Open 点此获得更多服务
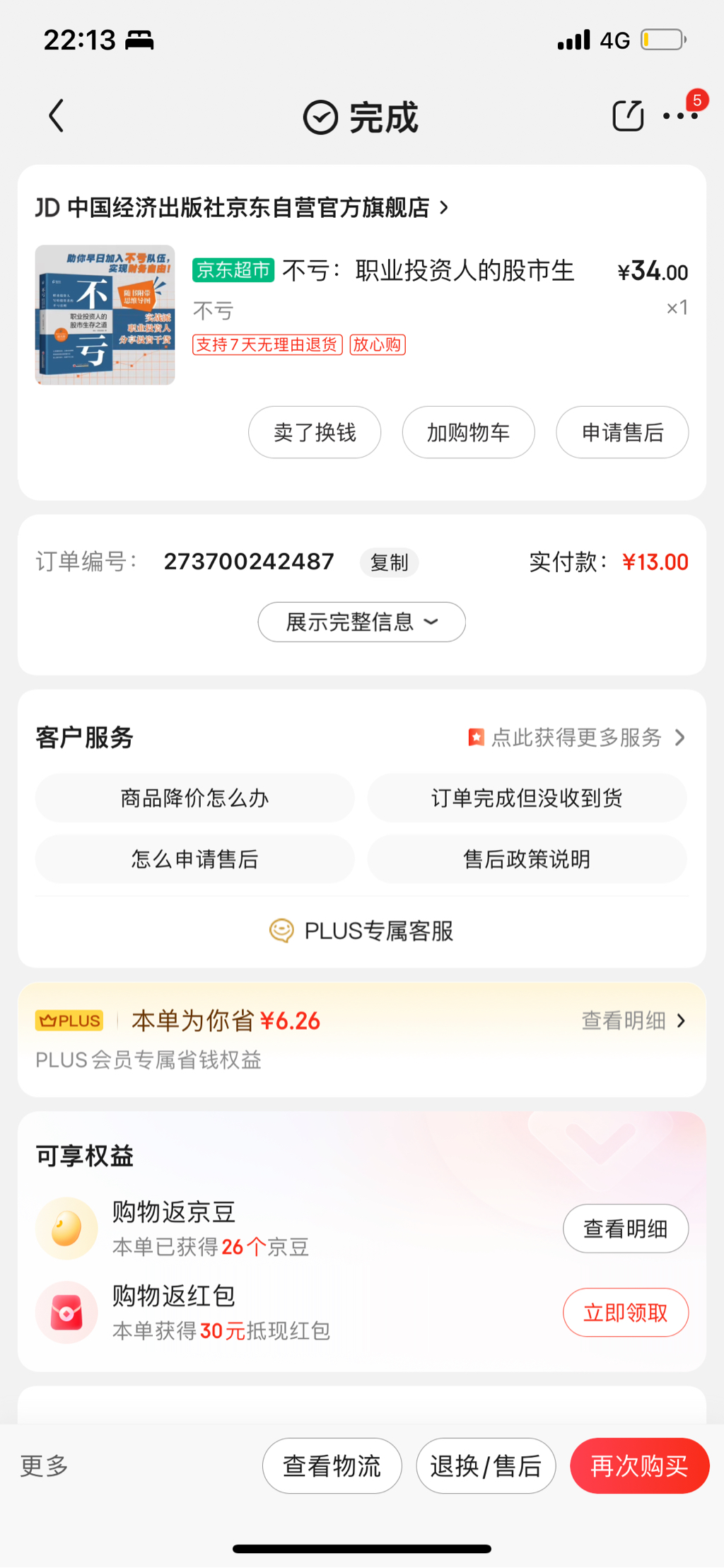Viewport: 724px width, 1568px height. (x=577, y=738)
